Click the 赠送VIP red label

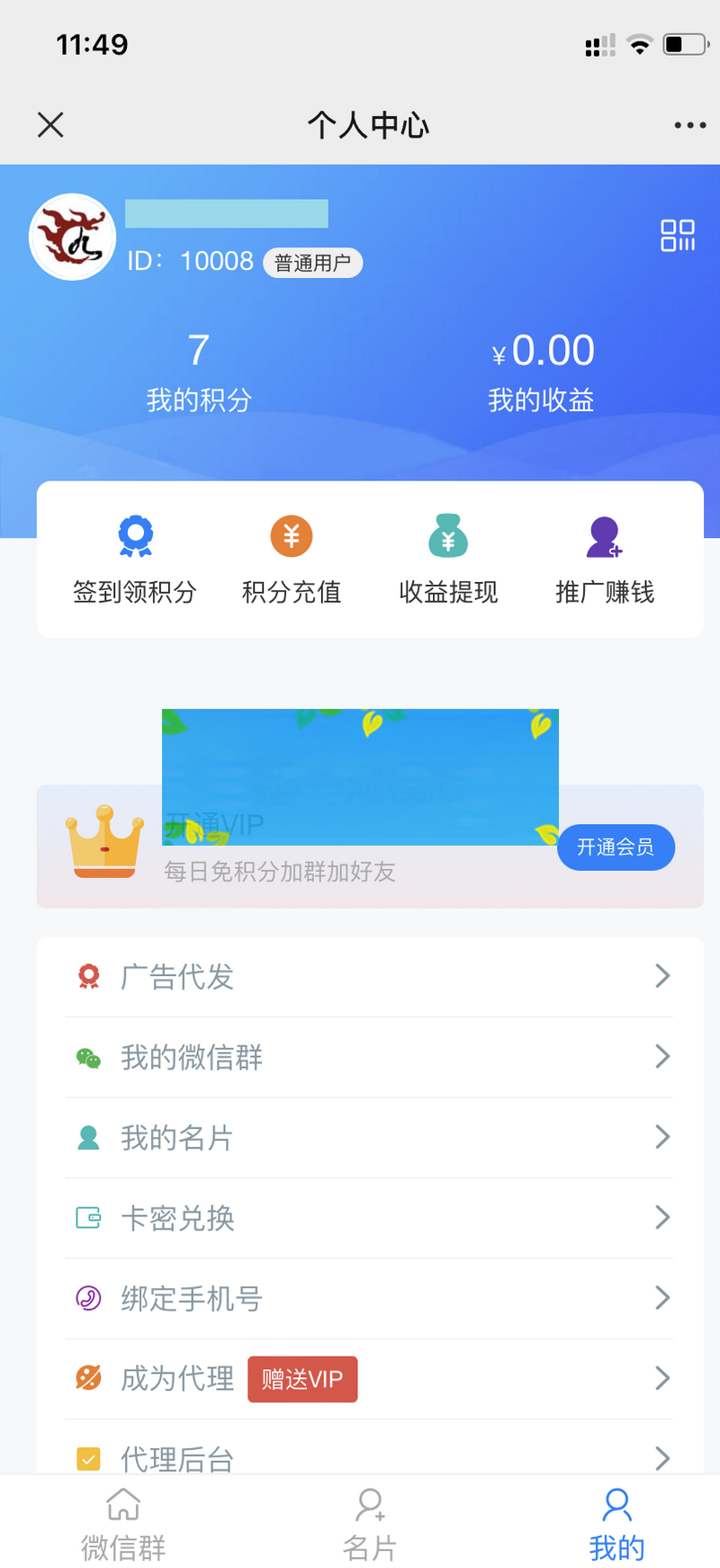(x=302, y=1377)
